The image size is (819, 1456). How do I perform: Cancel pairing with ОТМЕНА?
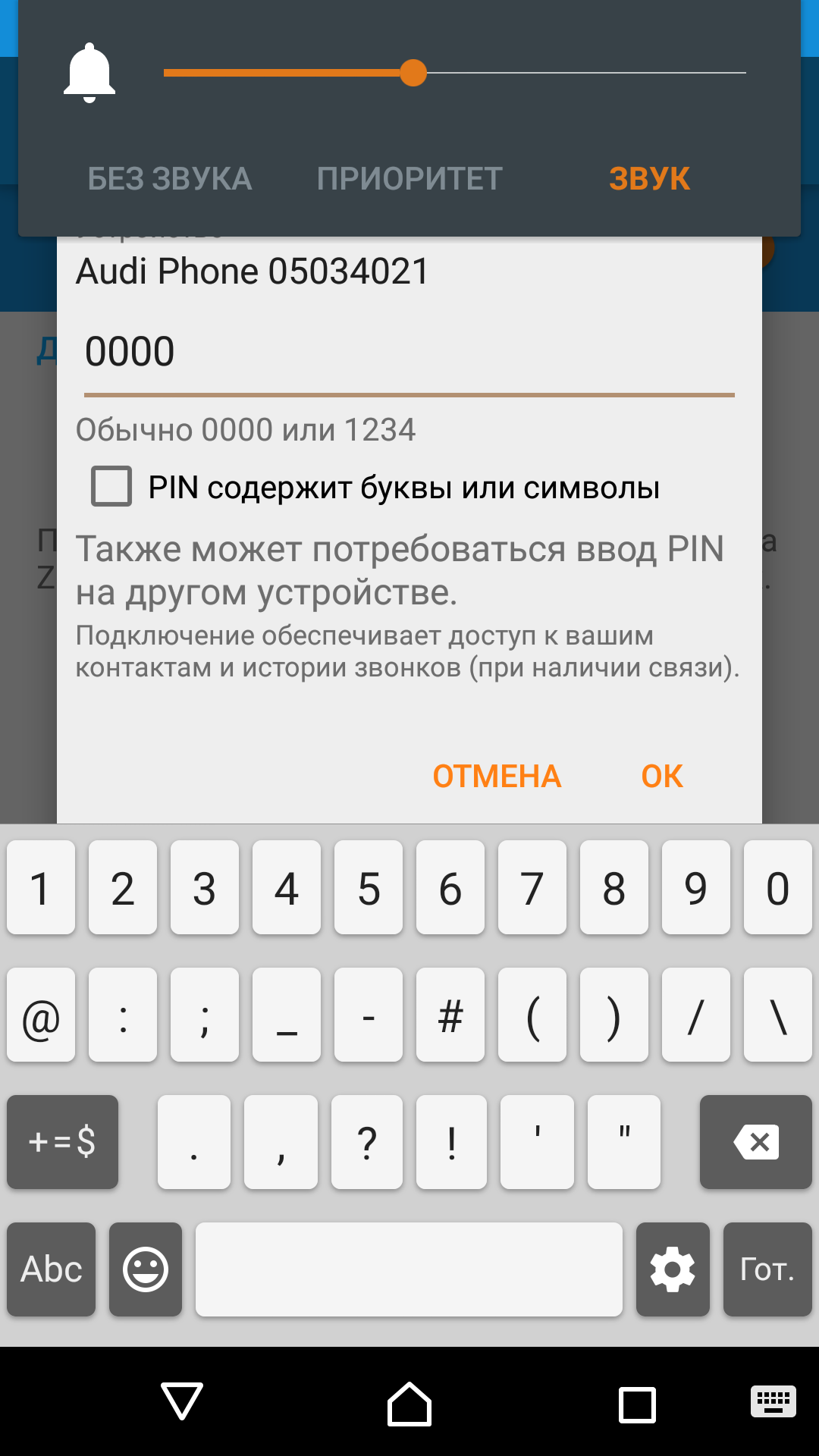497,777
